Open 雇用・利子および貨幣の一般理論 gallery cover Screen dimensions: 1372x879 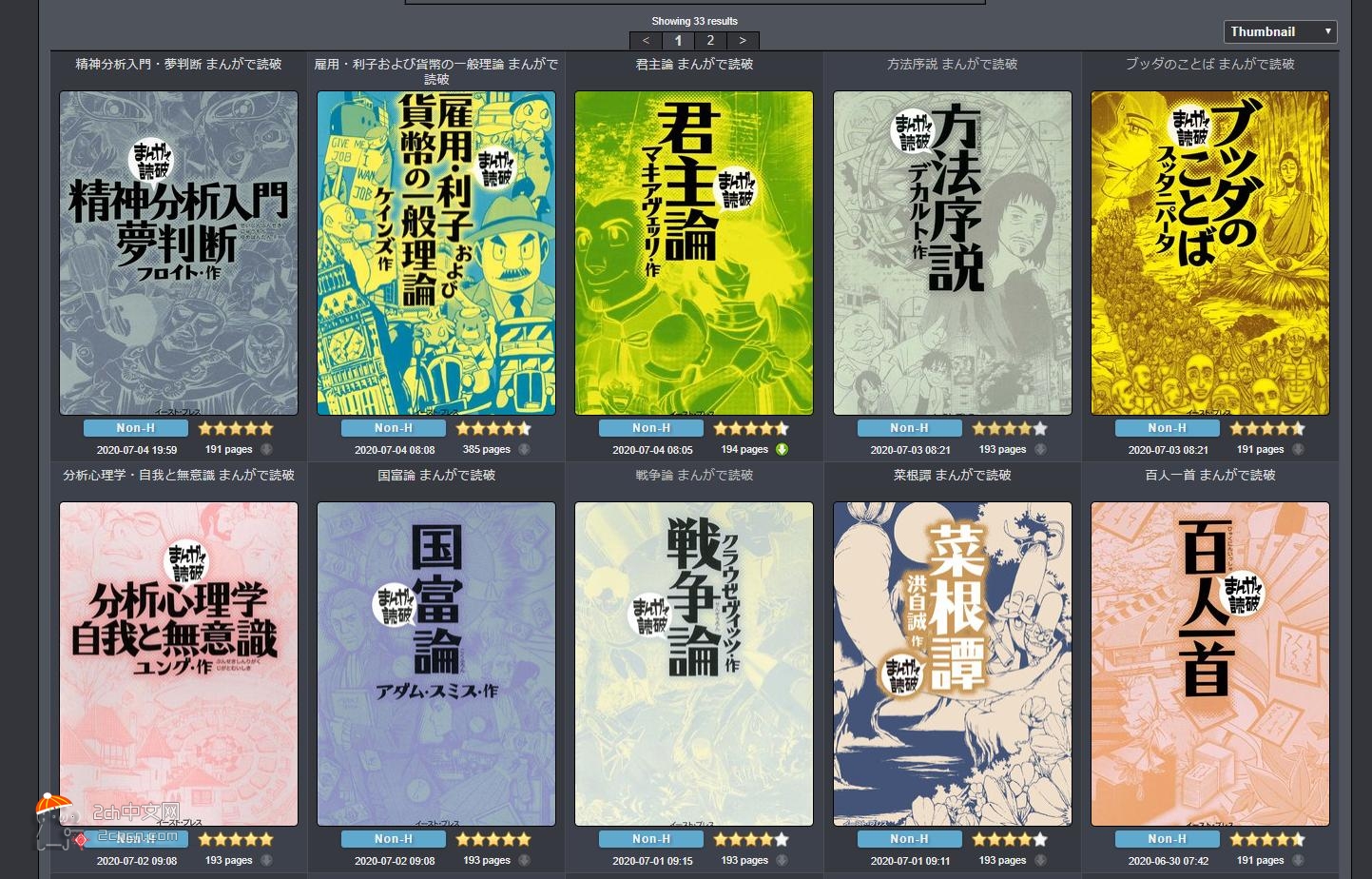click(x=436, y=253)
